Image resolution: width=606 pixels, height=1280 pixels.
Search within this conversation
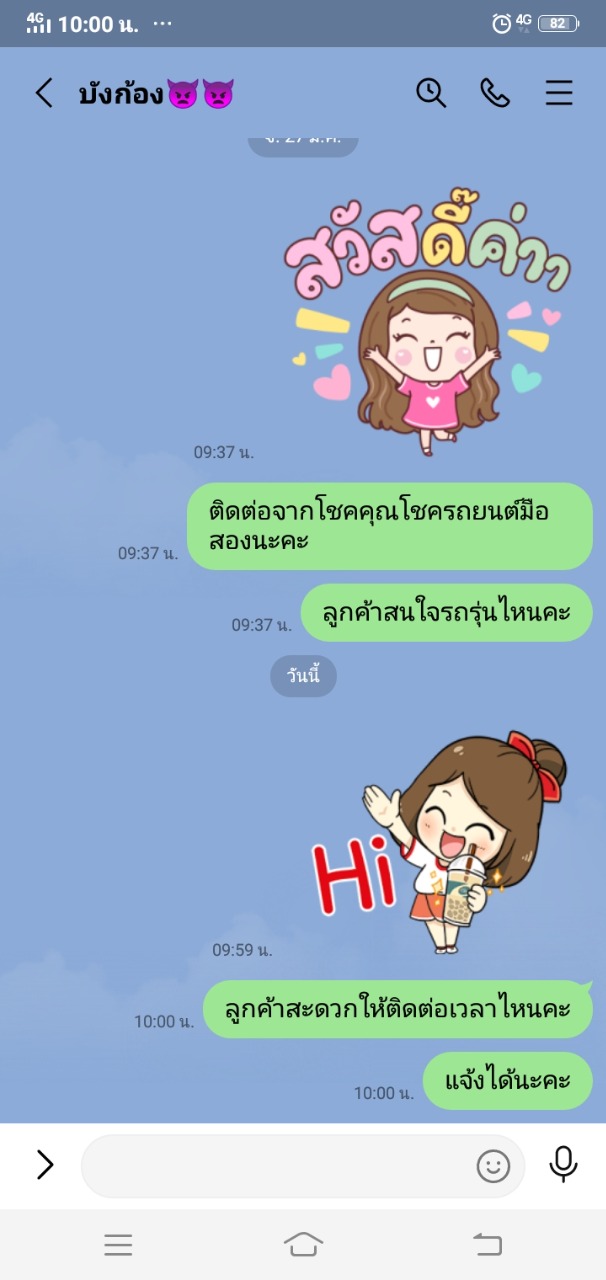[x=430, y=93]
